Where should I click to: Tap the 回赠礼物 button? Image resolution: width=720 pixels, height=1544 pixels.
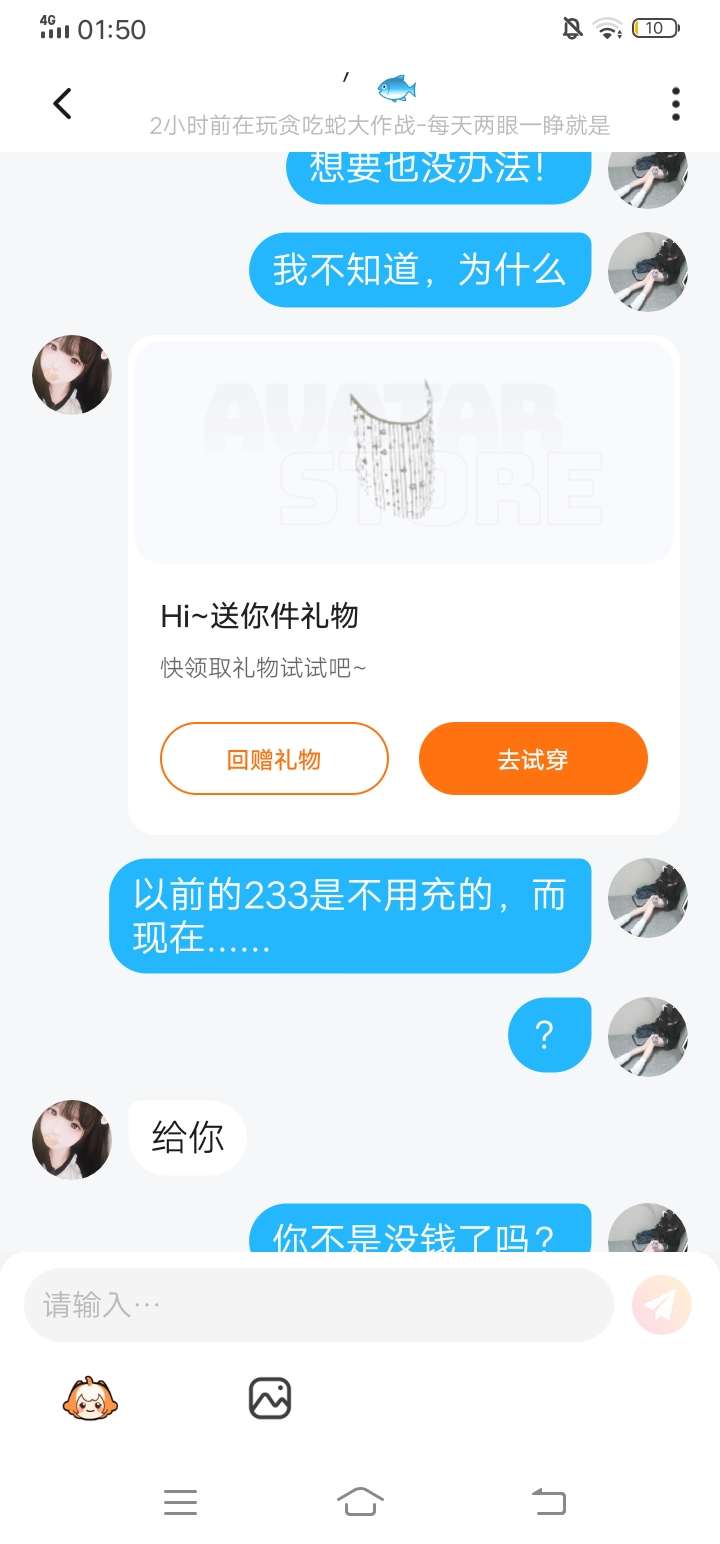point(274,759)
